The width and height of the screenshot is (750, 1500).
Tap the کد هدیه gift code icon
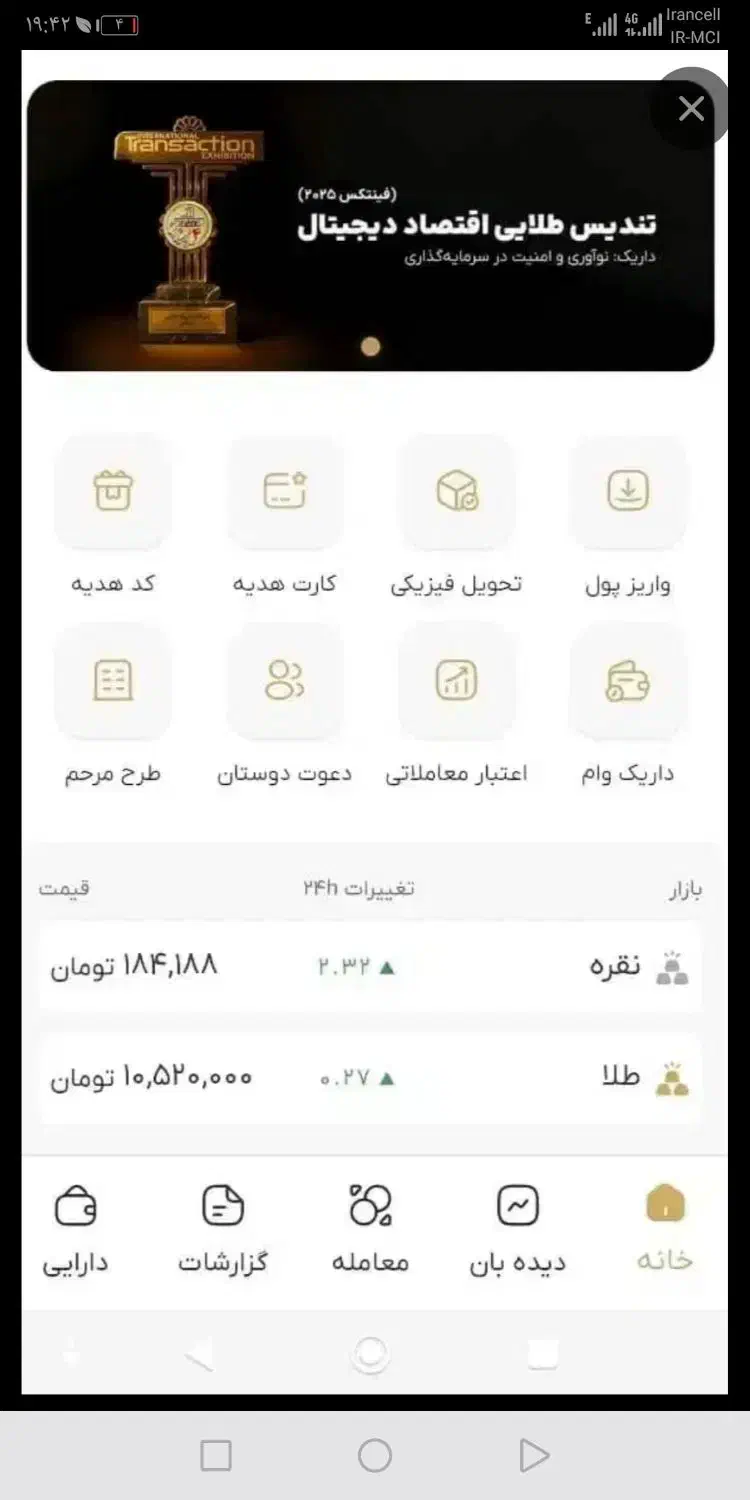coord(113,492)
